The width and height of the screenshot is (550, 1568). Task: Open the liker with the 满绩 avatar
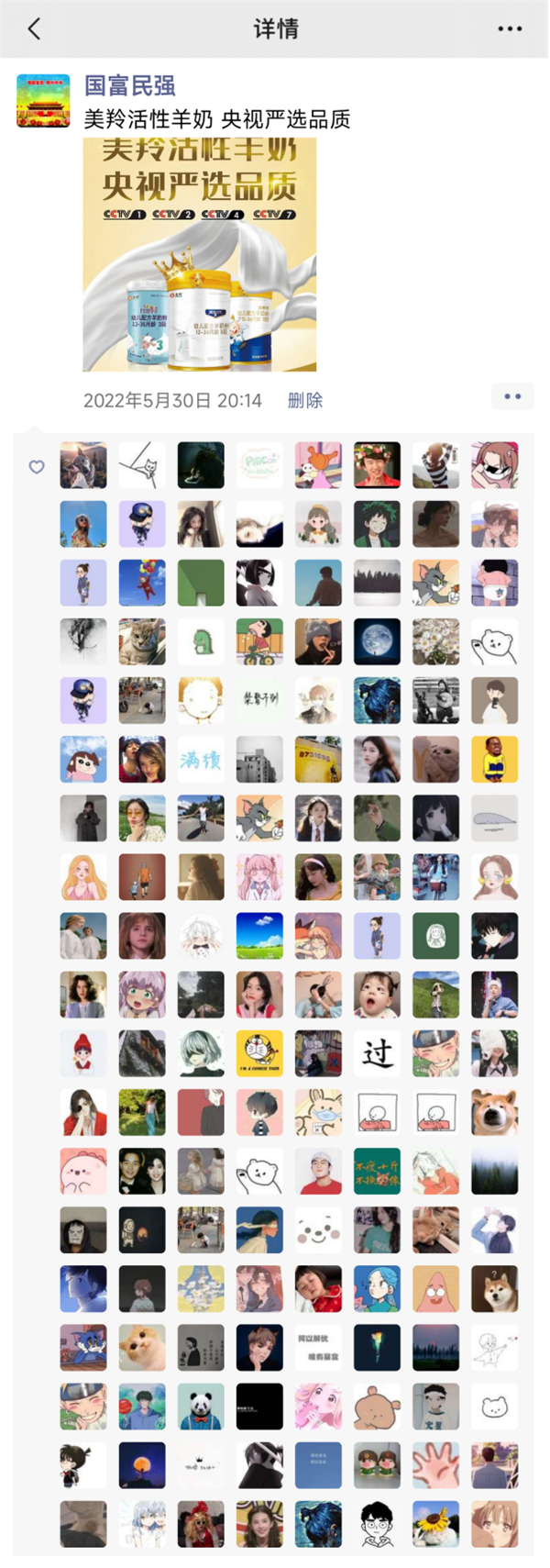(201, 759)
